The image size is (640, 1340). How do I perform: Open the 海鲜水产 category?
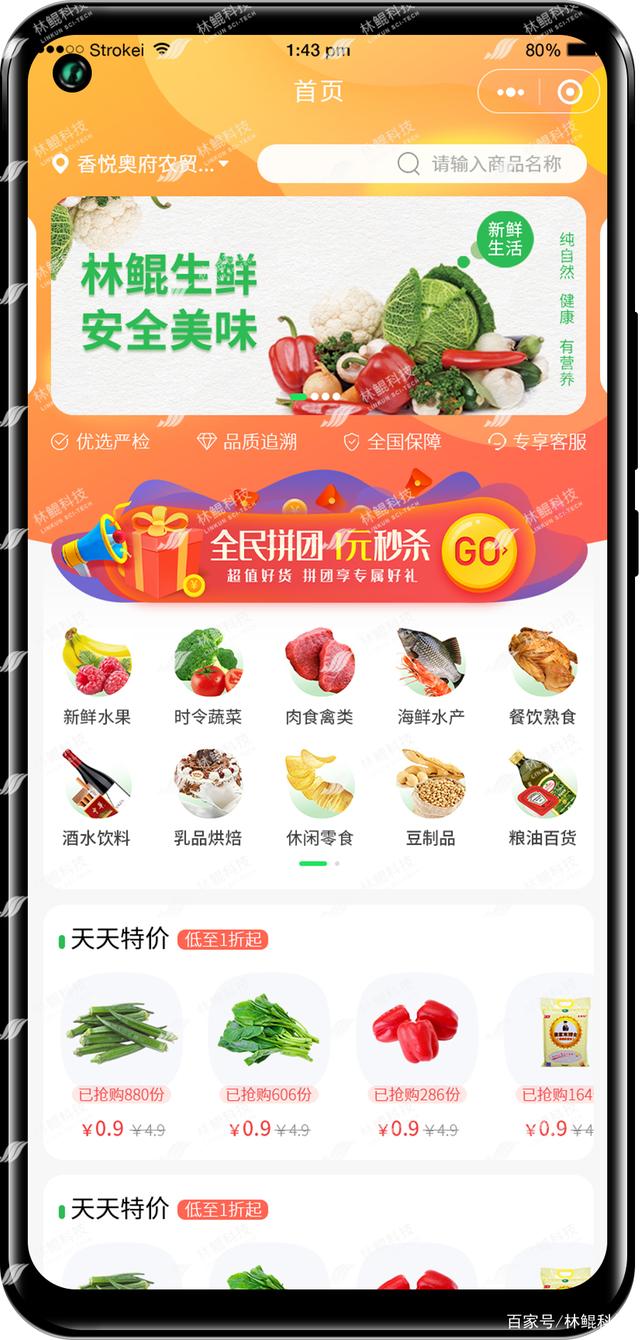(431, 675)
